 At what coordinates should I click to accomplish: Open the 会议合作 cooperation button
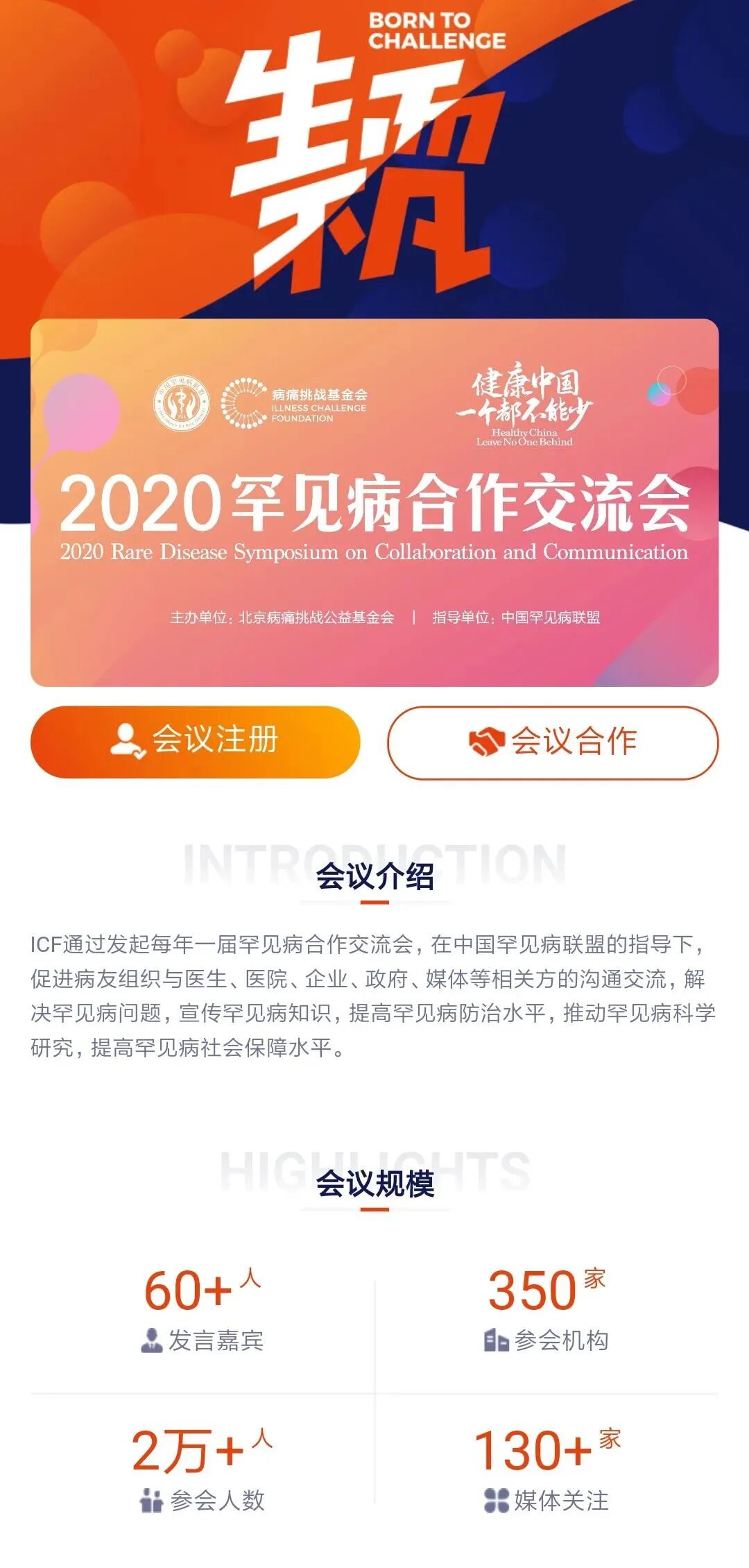[x=553, y=742]
